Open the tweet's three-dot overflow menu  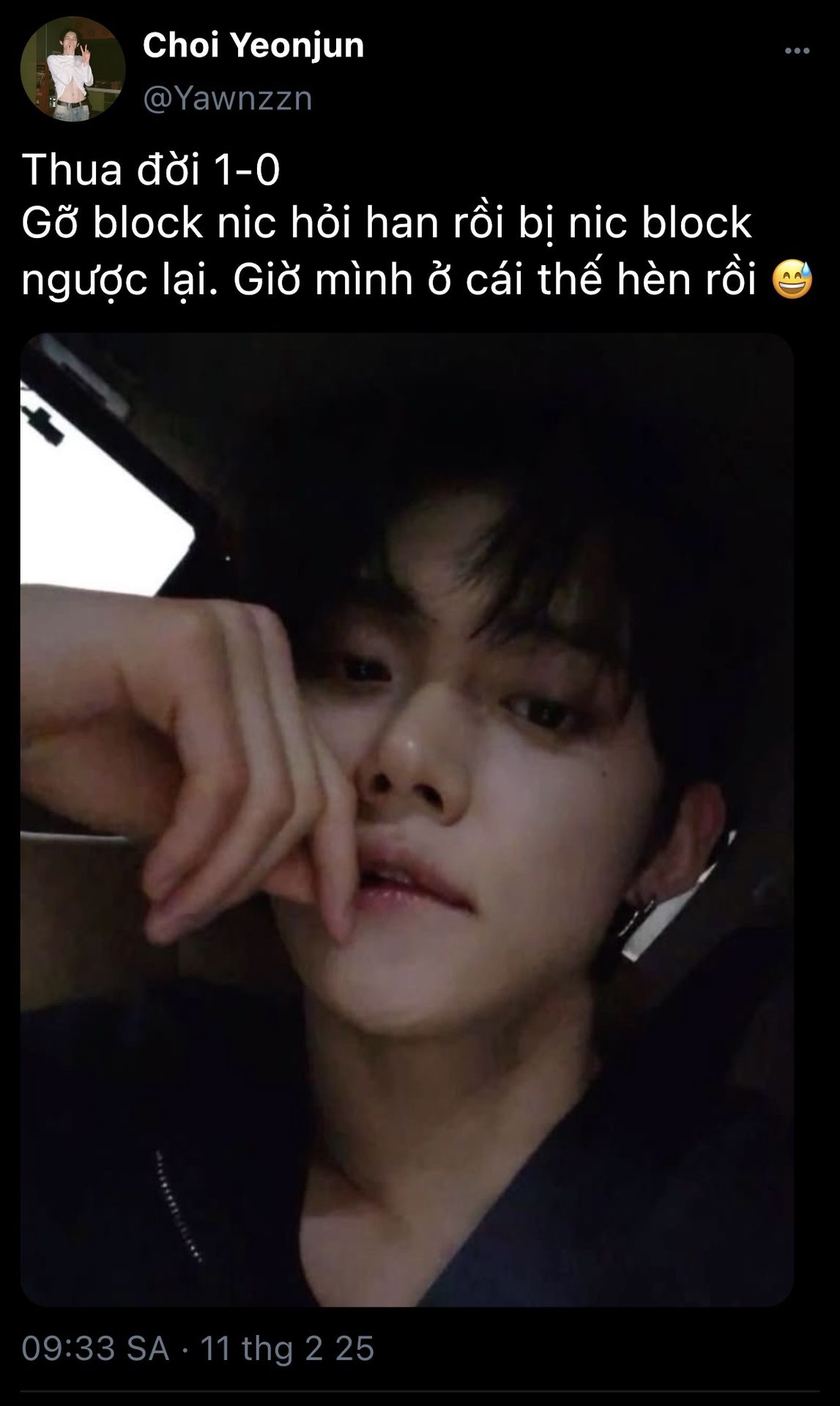(x=797, y=51)
